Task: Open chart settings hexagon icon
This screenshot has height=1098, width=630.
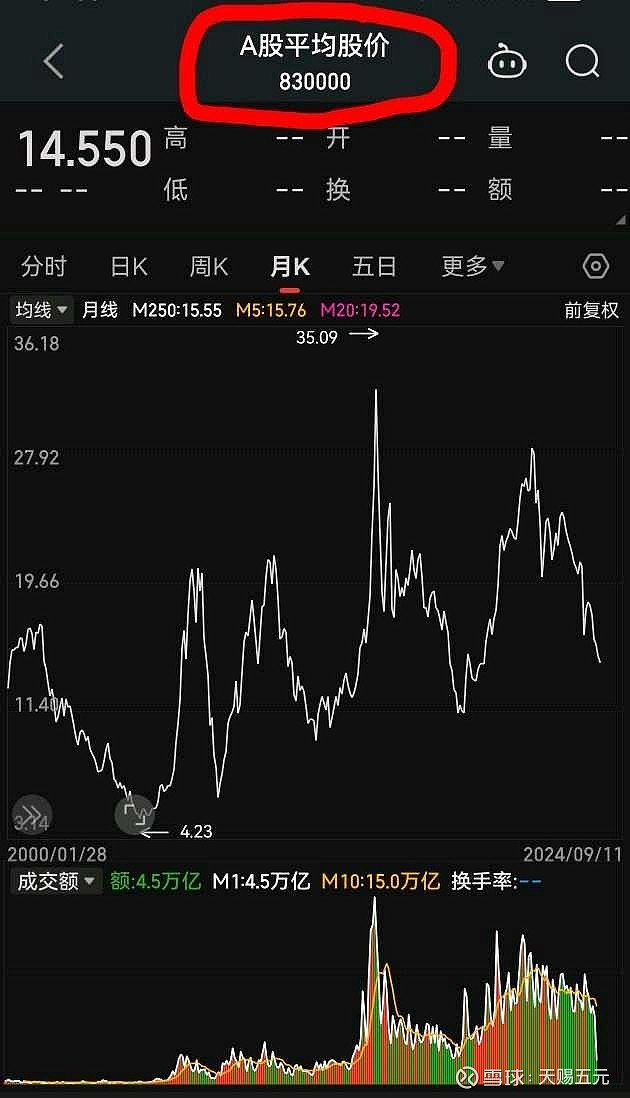Action: click(596, 266)
